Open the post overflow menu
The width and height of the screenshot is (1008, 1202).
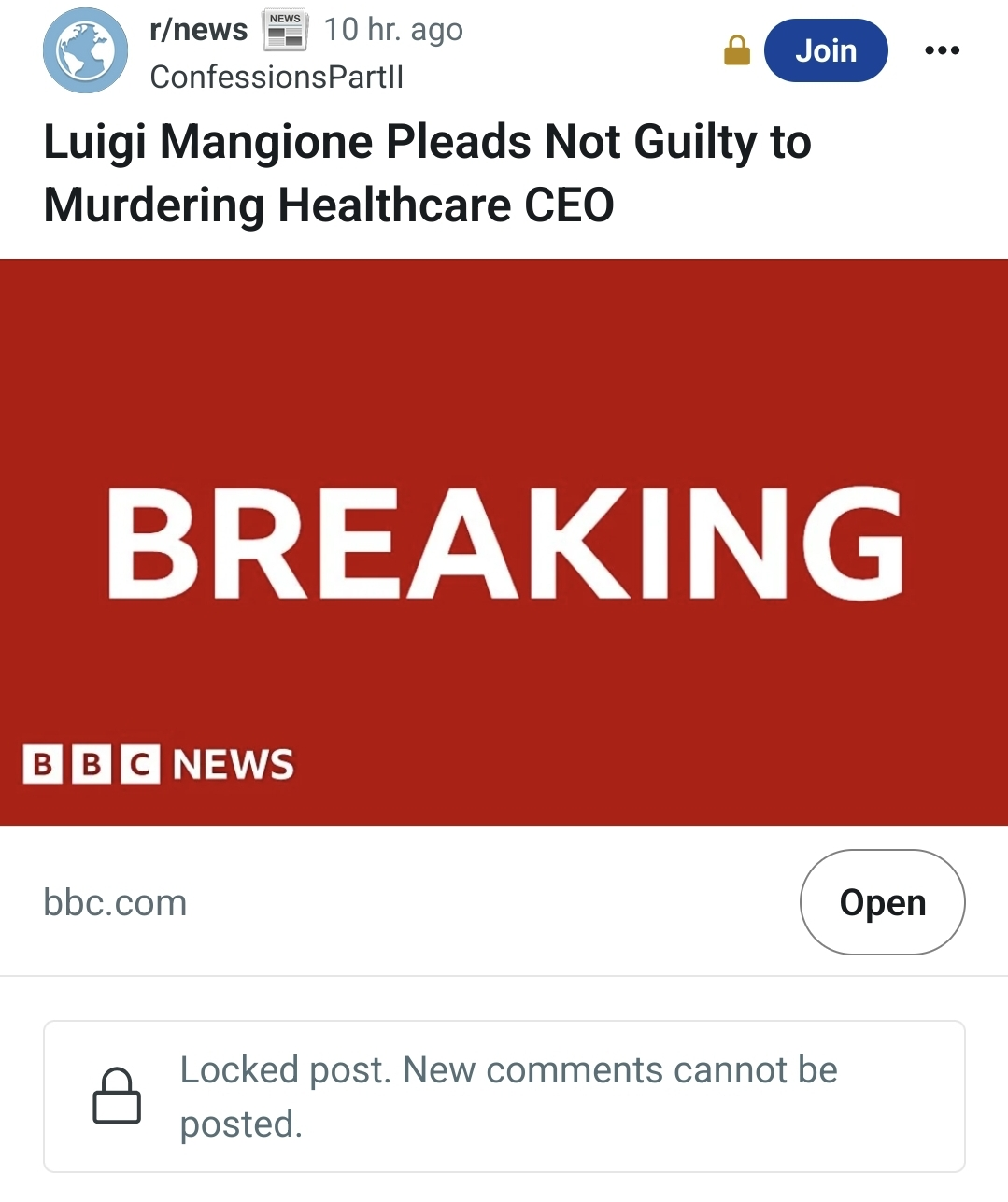click(x=941, y=50)
